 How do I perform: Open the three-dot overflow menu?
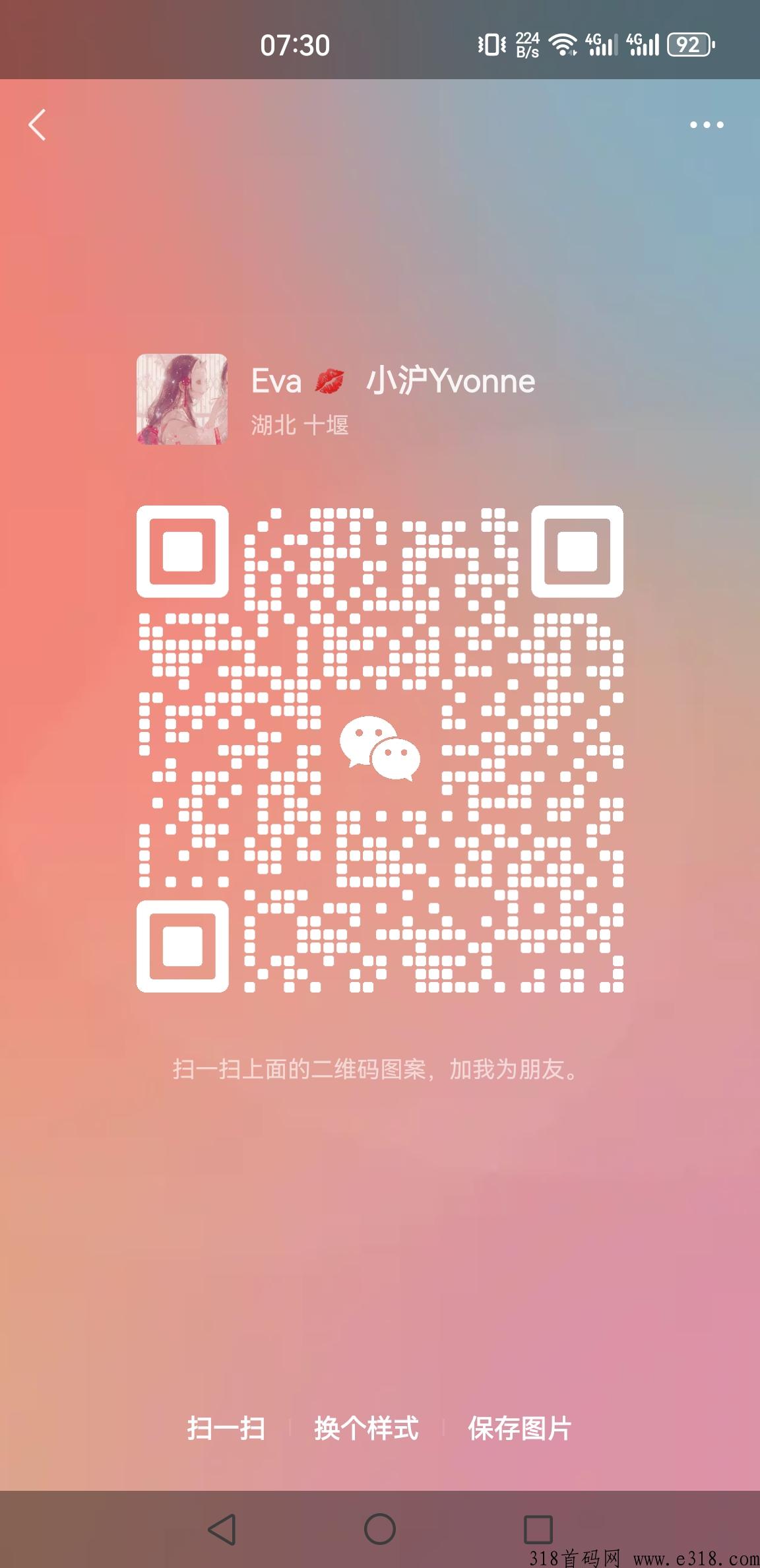(707, 125)
